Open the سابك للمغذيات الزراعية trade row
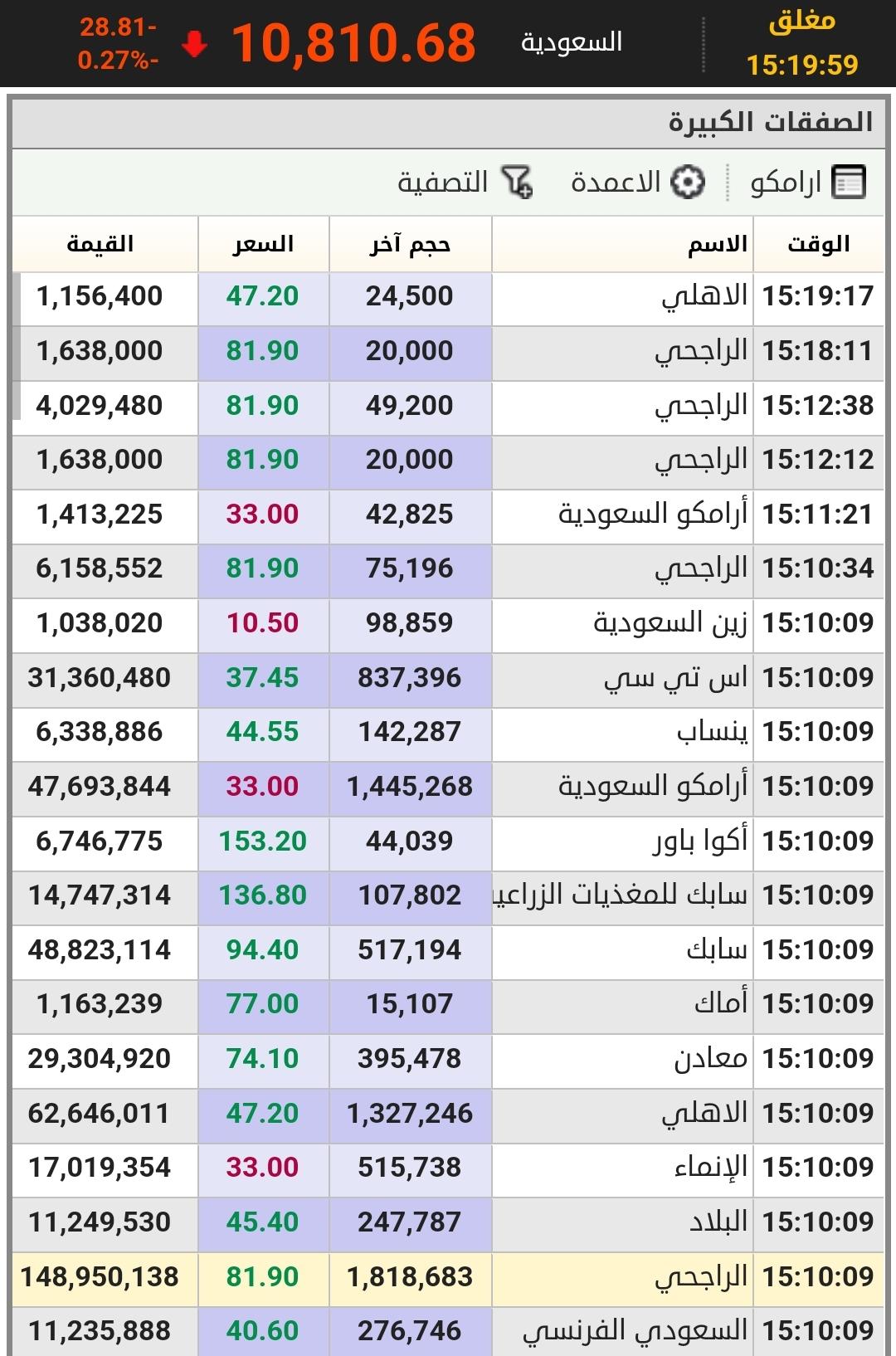The height and width of the screenshot is (1356, 896). [448, 895]
